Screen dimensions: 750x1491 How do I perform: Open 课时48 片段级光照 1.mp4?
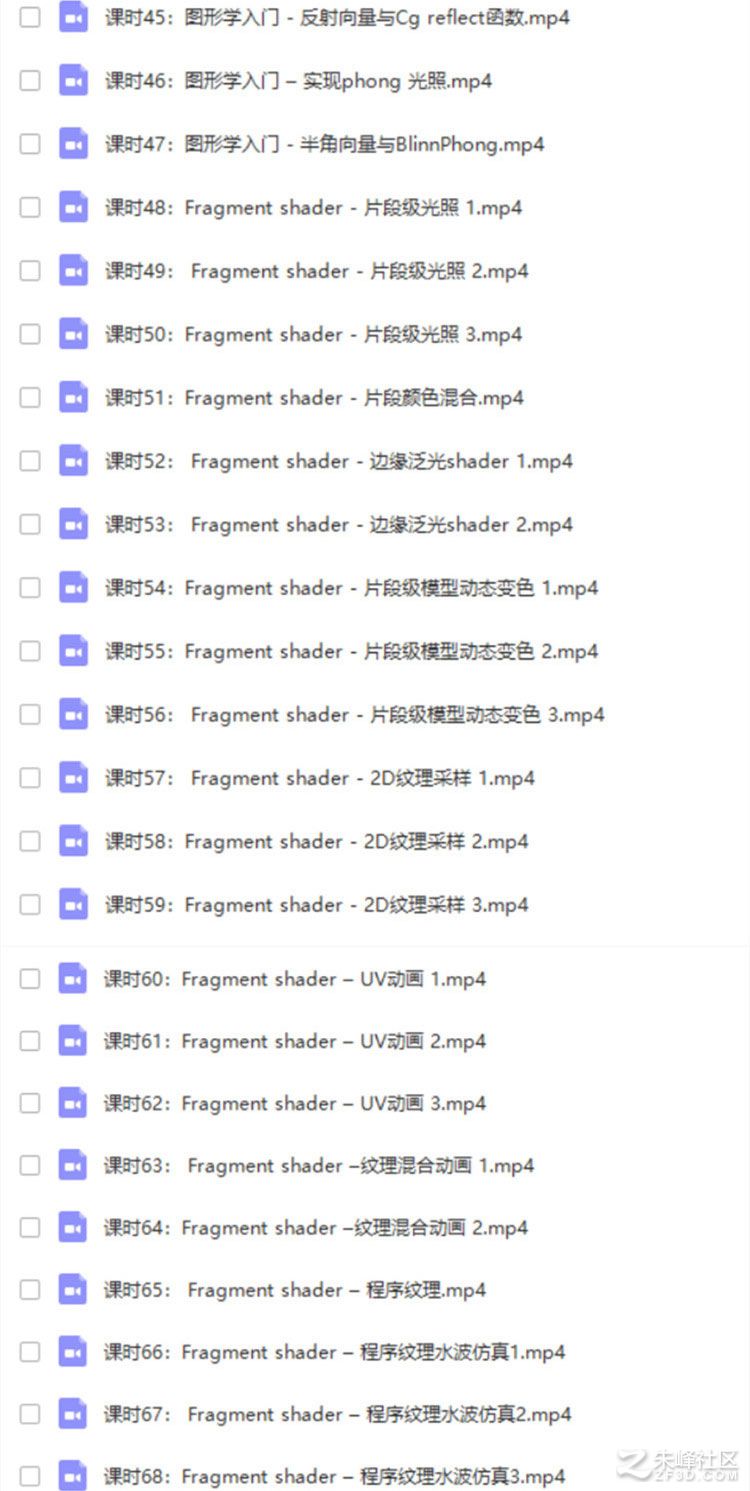(x=313, y=208)
